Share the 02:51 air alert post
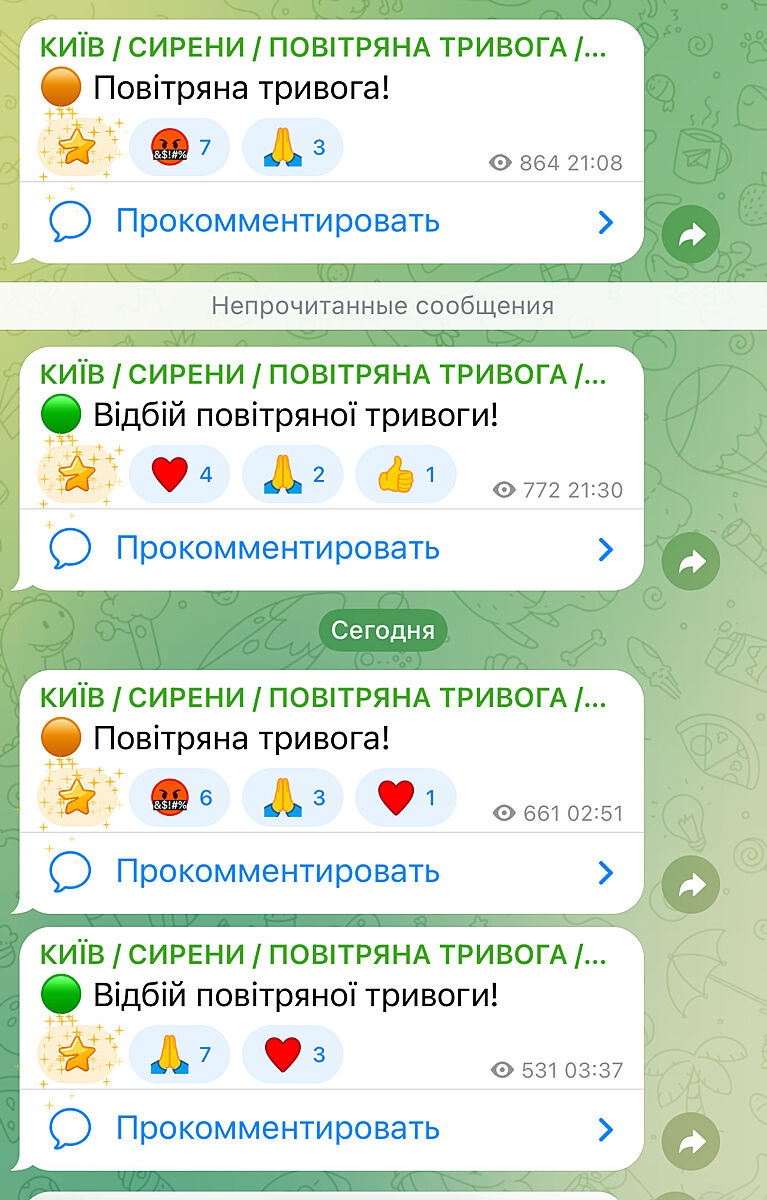 tap(691, 885)
